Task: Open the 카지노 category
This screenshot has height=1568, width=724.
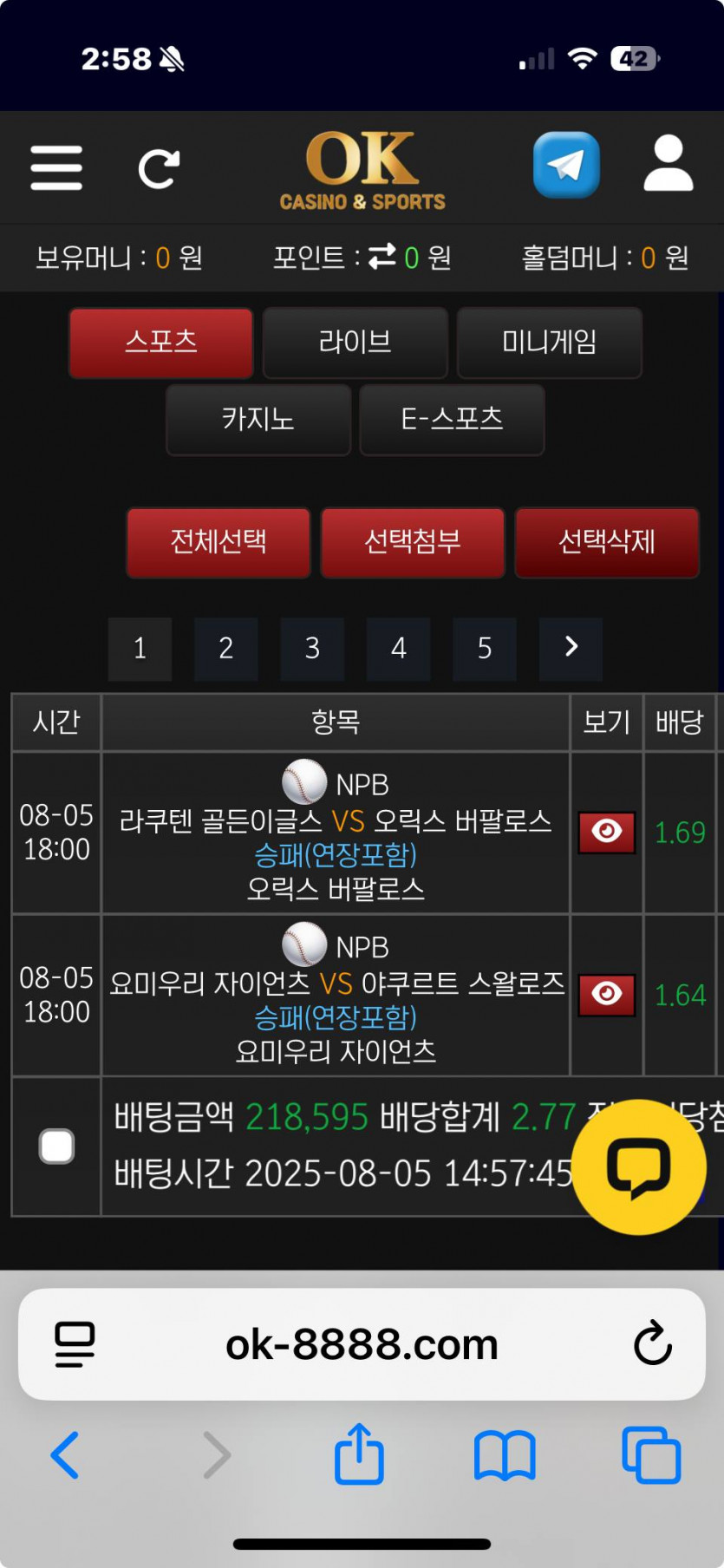Action: 258,420
